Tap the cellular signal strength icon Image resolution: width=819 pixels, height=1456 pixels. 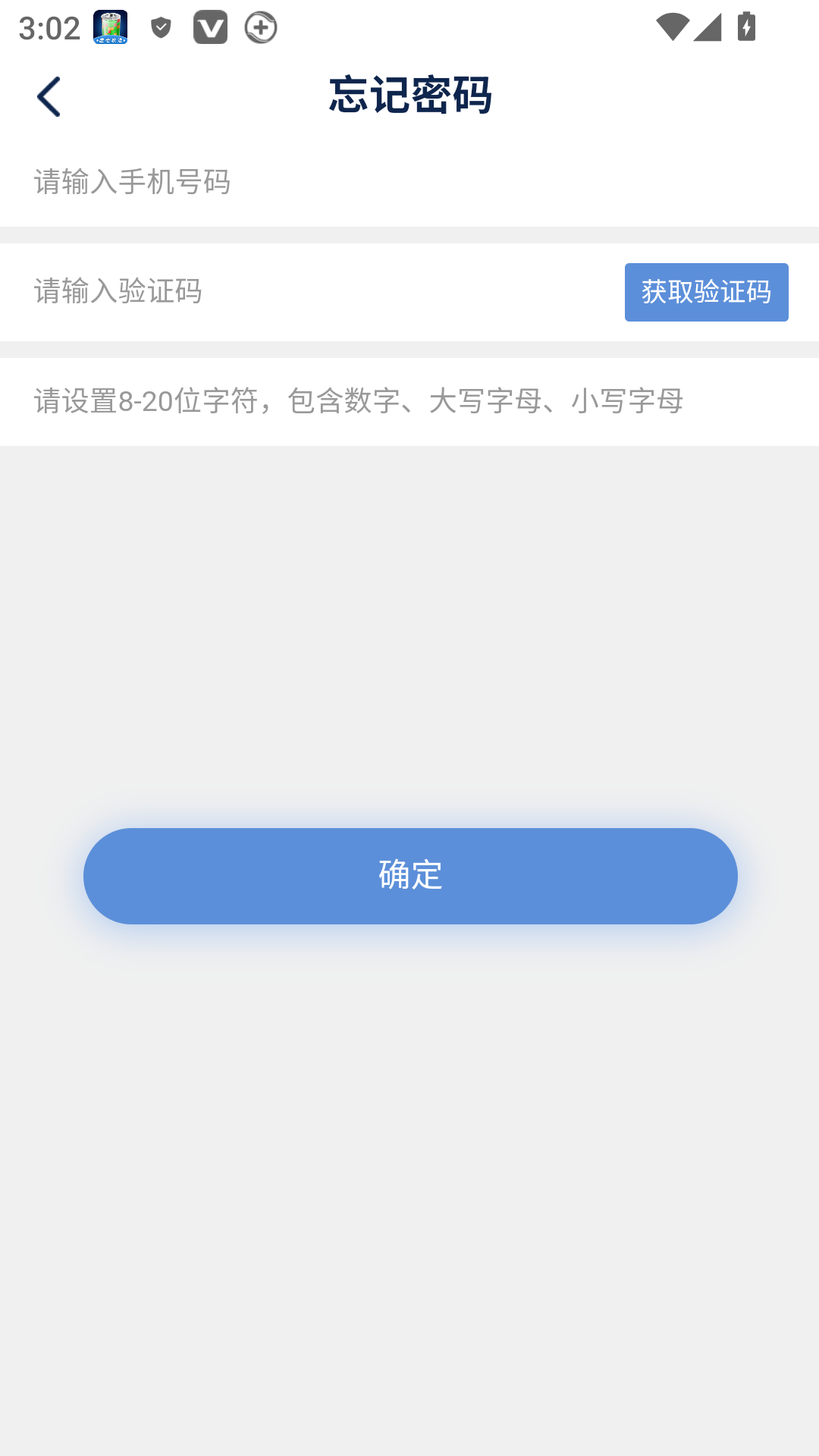pyautogui.click(x=709, y=25)
